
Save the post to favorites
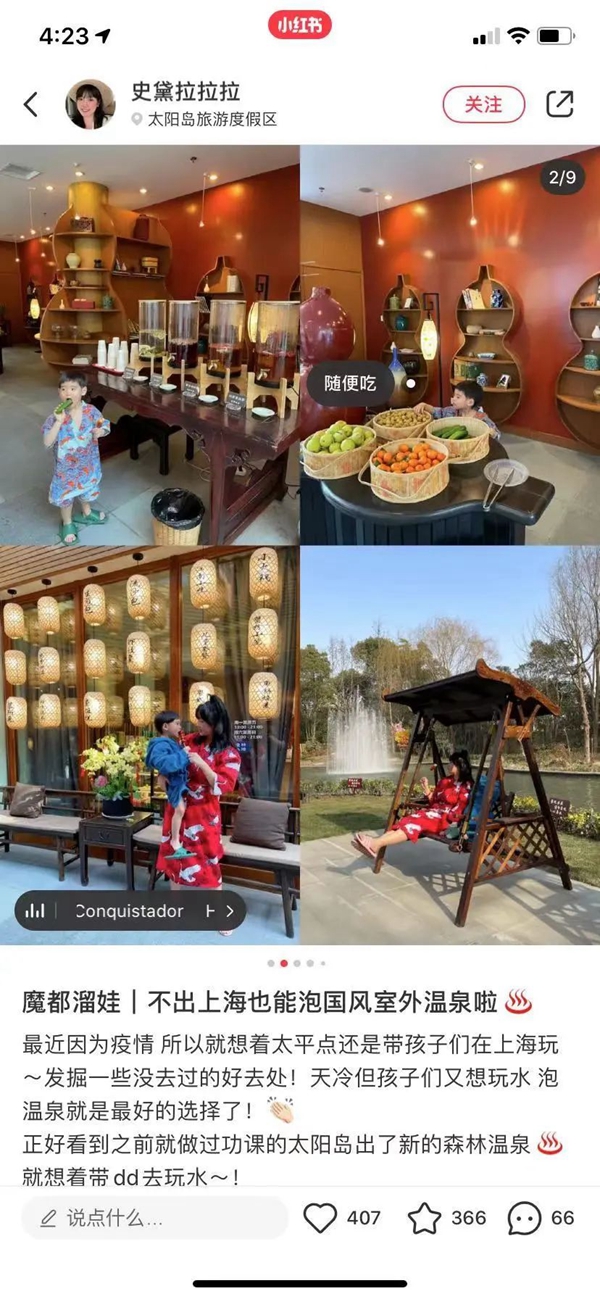coord(425,1218)
